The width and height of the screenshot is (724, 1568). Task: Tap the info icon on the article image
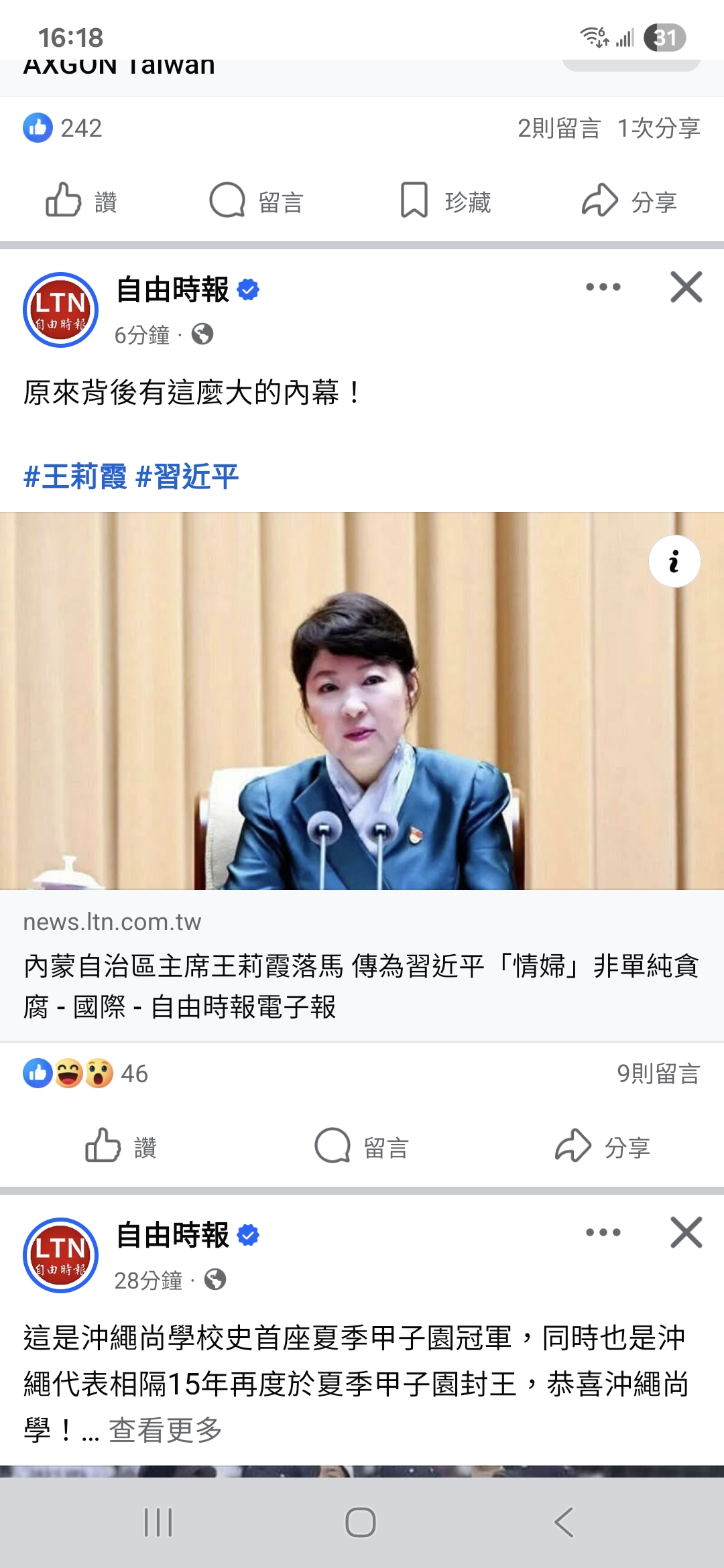click(674, 562)
